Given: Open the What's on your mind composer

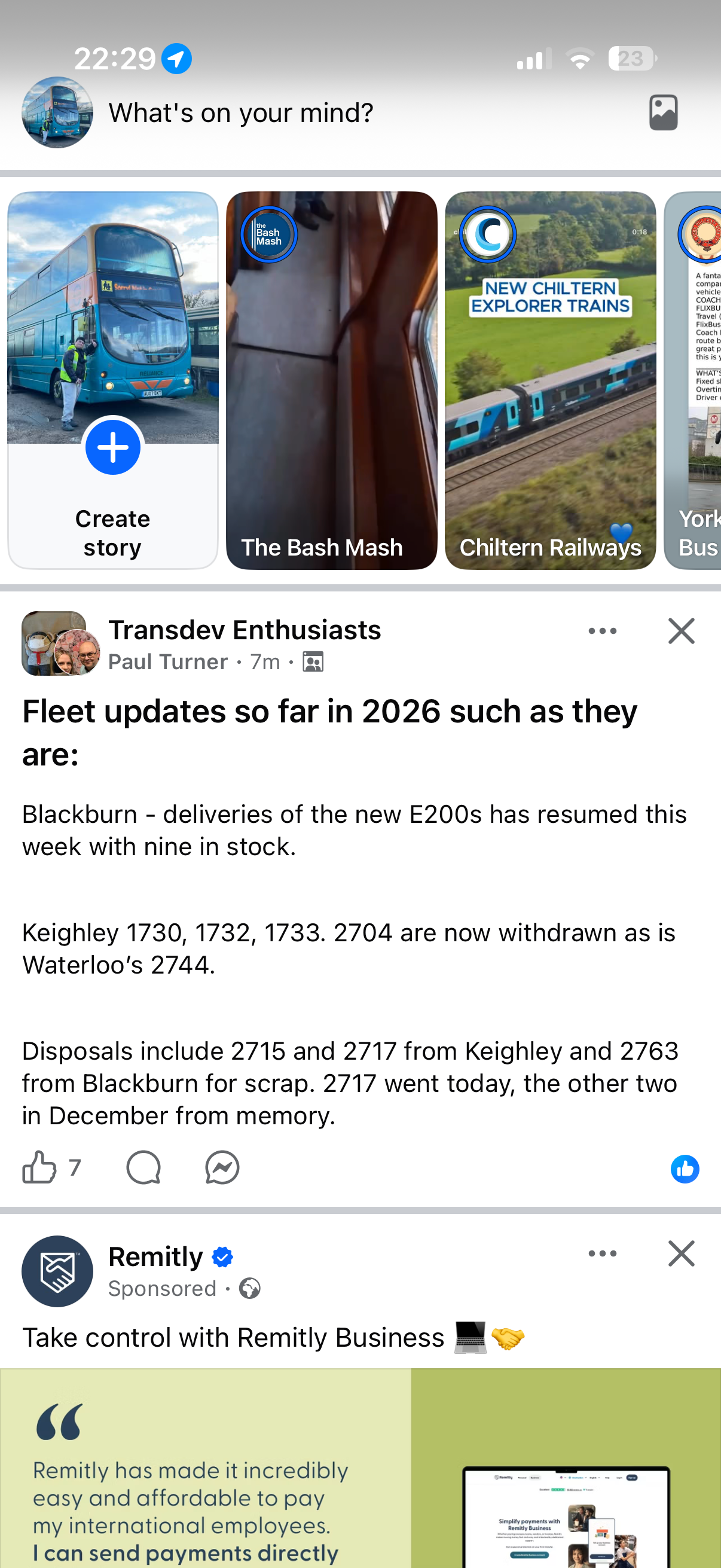Looking at the screenshot, I should (x=241, y=113).
